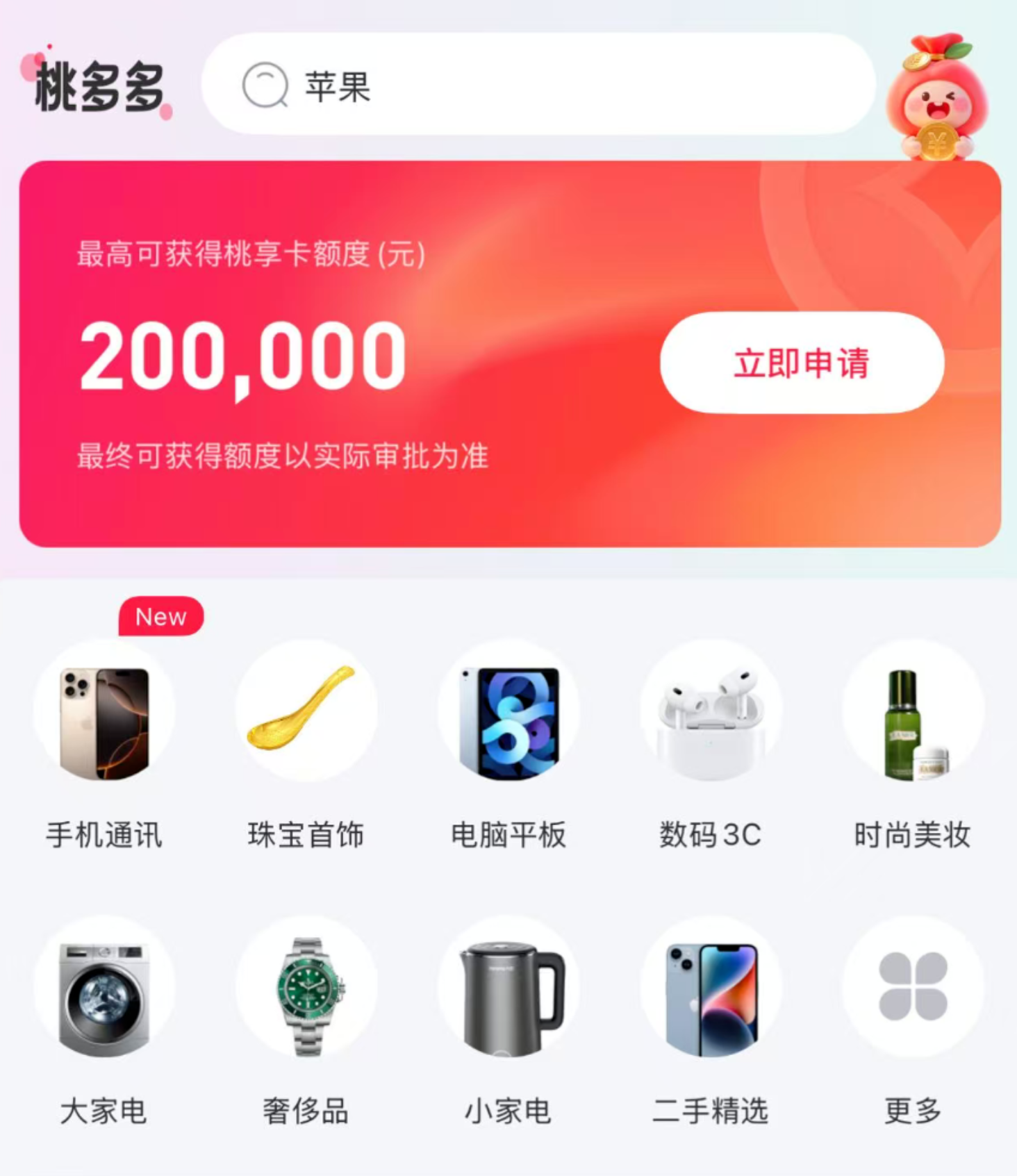Explore the 奢侈品 category
This screenshot has width=1017, height=1176.
pyautogui.click(x=306, y=999)
